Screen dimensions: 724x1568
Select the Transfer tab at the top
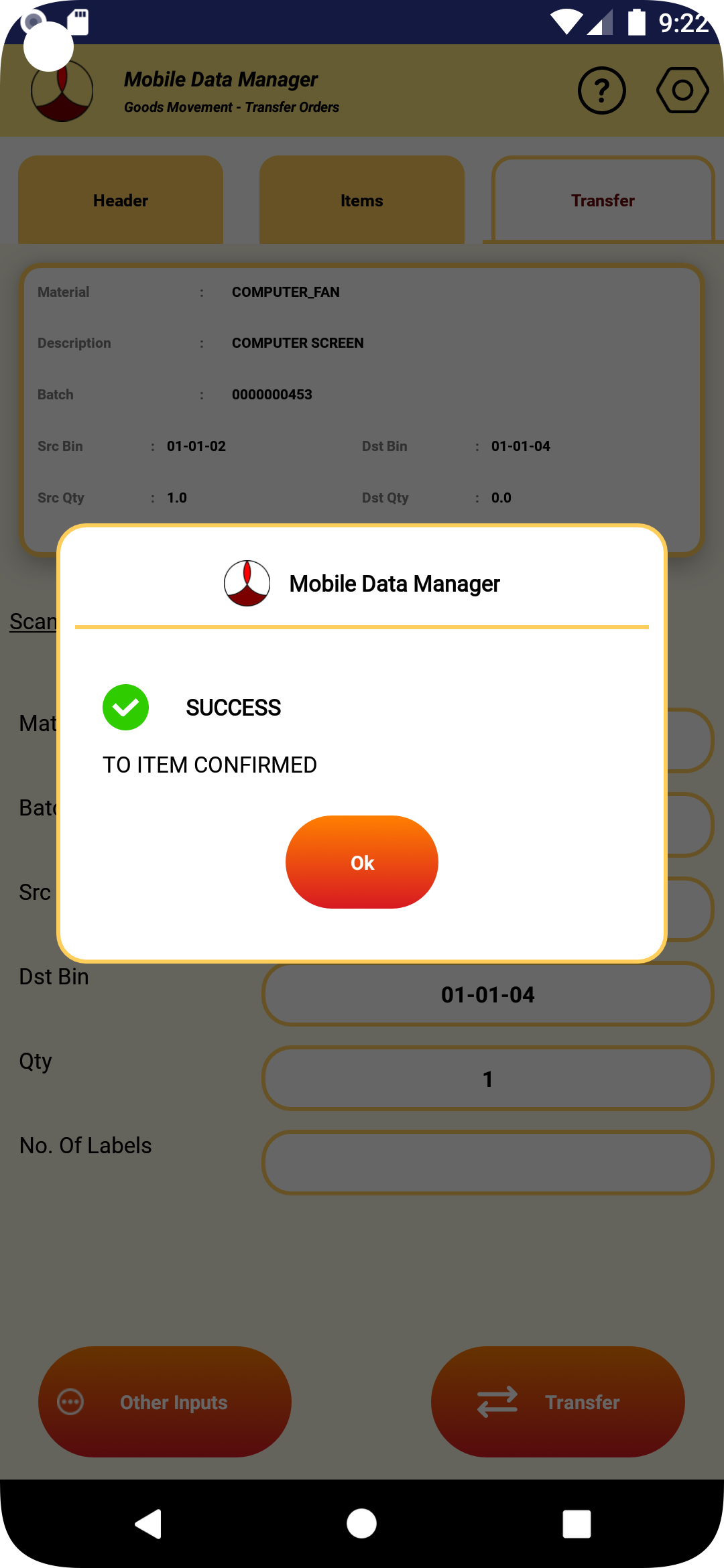click(x=603, y=200)
